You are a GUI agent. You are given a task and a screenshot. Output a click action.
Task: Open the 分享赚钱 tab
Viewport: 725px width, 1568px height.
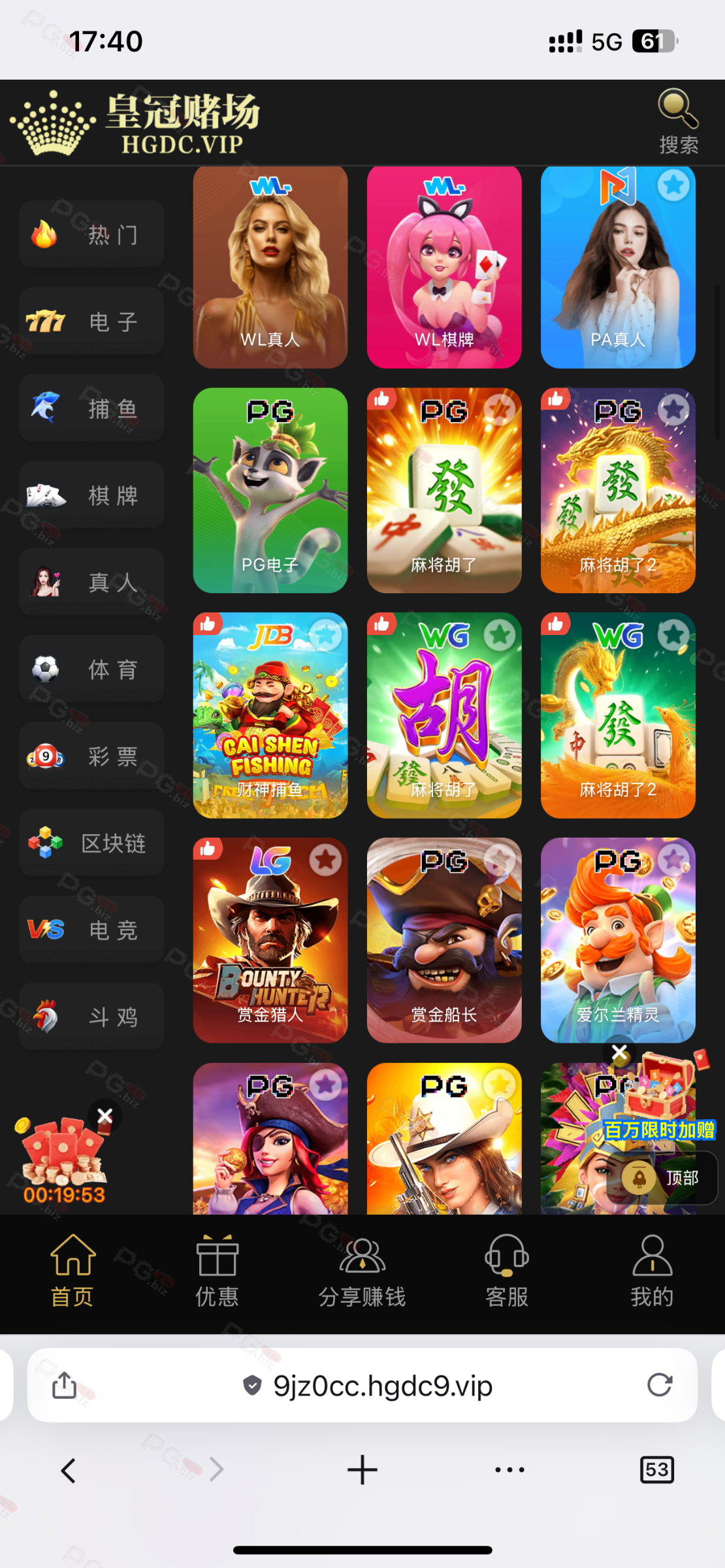[362, 1271]
